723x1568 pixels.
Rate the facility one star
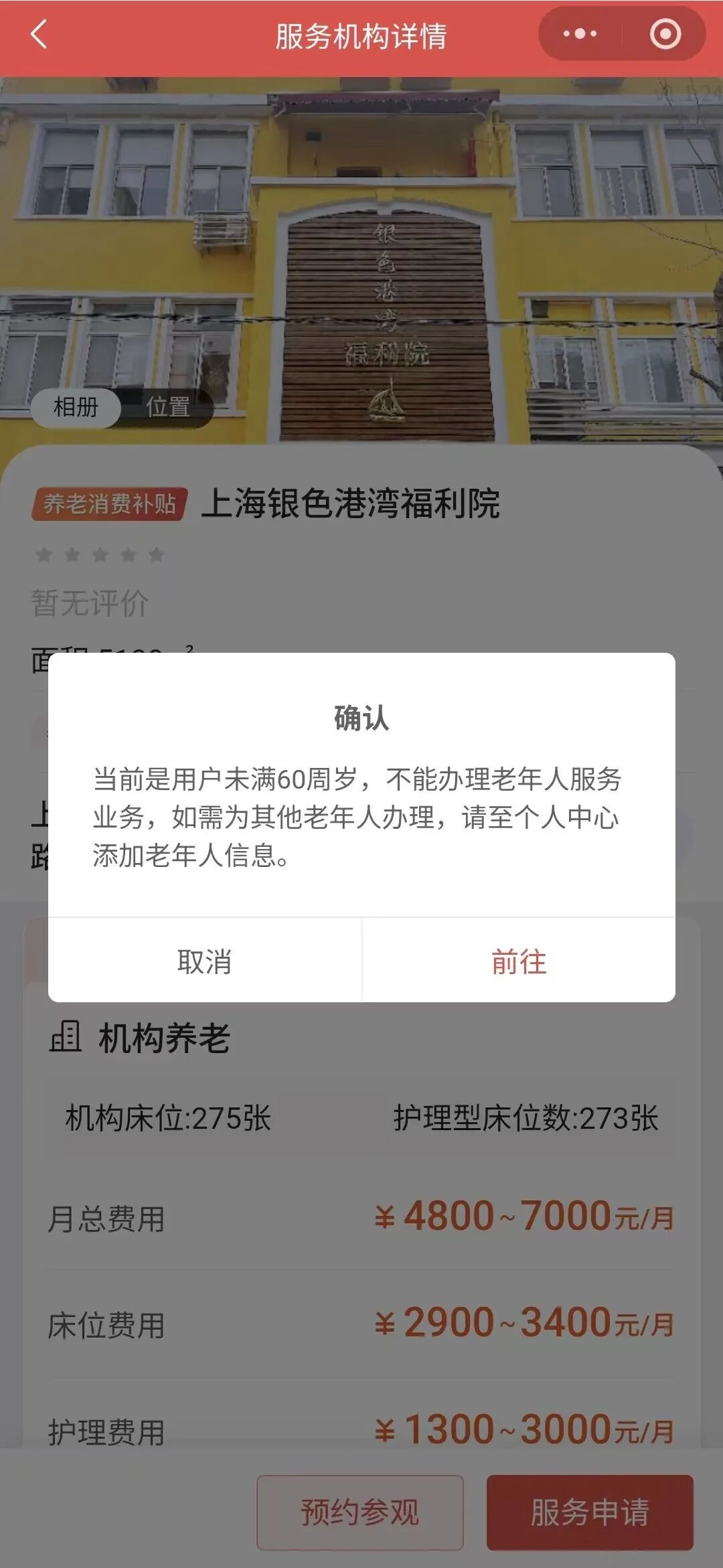(46, 554)
